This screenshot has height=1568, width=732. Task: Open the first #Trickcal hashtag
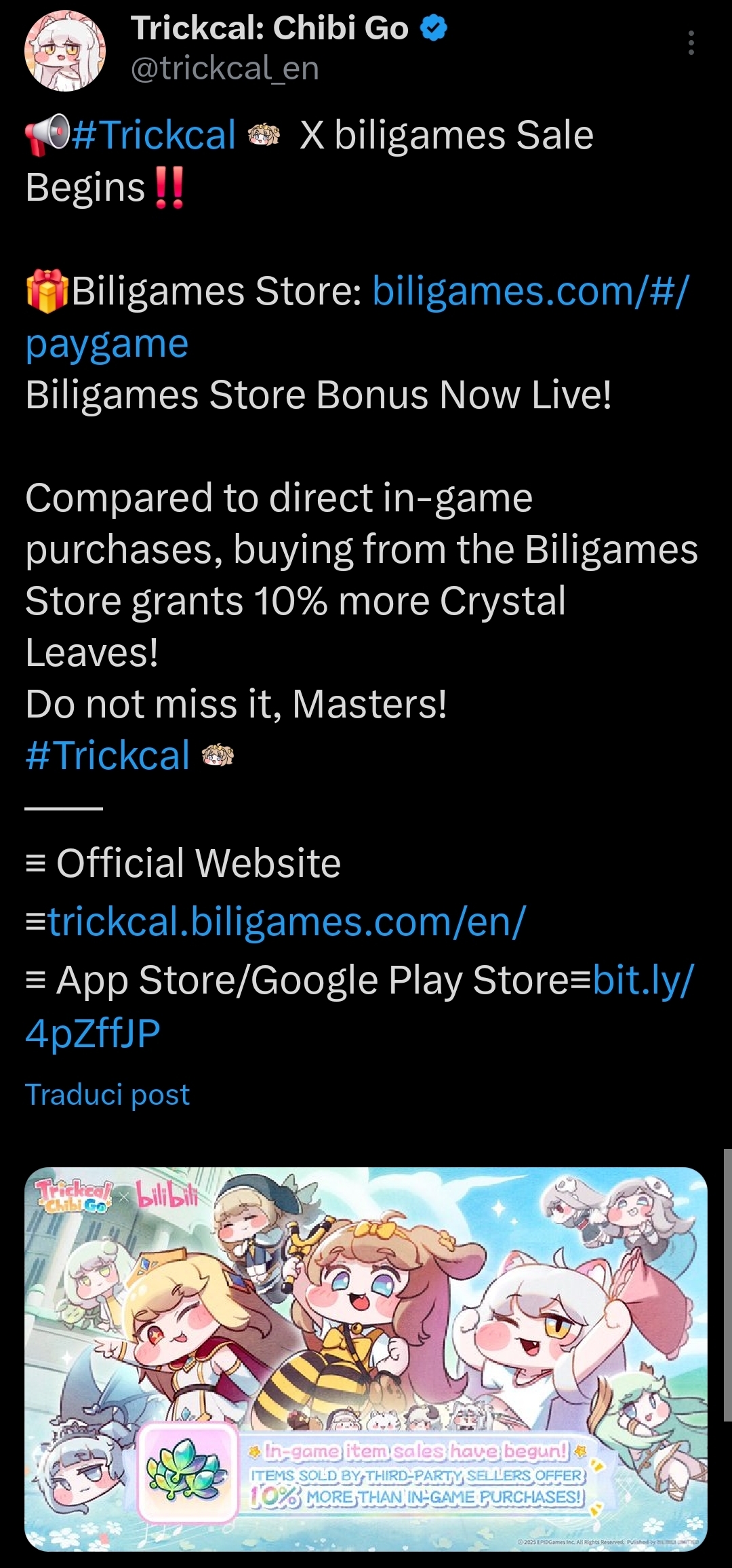tap(154, 134)
